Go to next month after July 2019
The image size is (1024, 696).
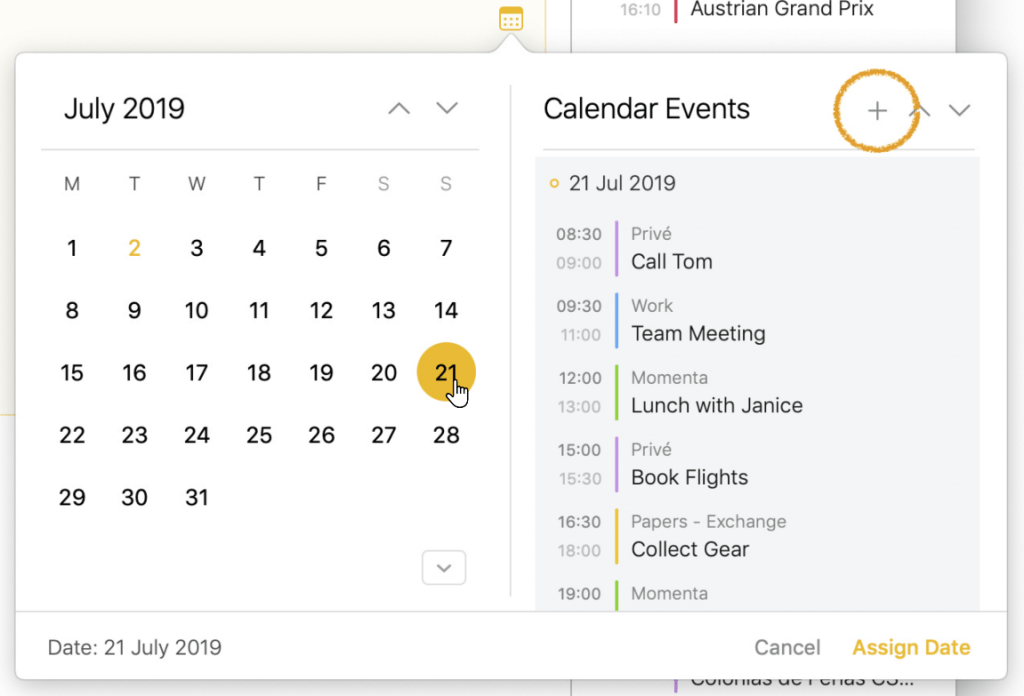[447, 109]
